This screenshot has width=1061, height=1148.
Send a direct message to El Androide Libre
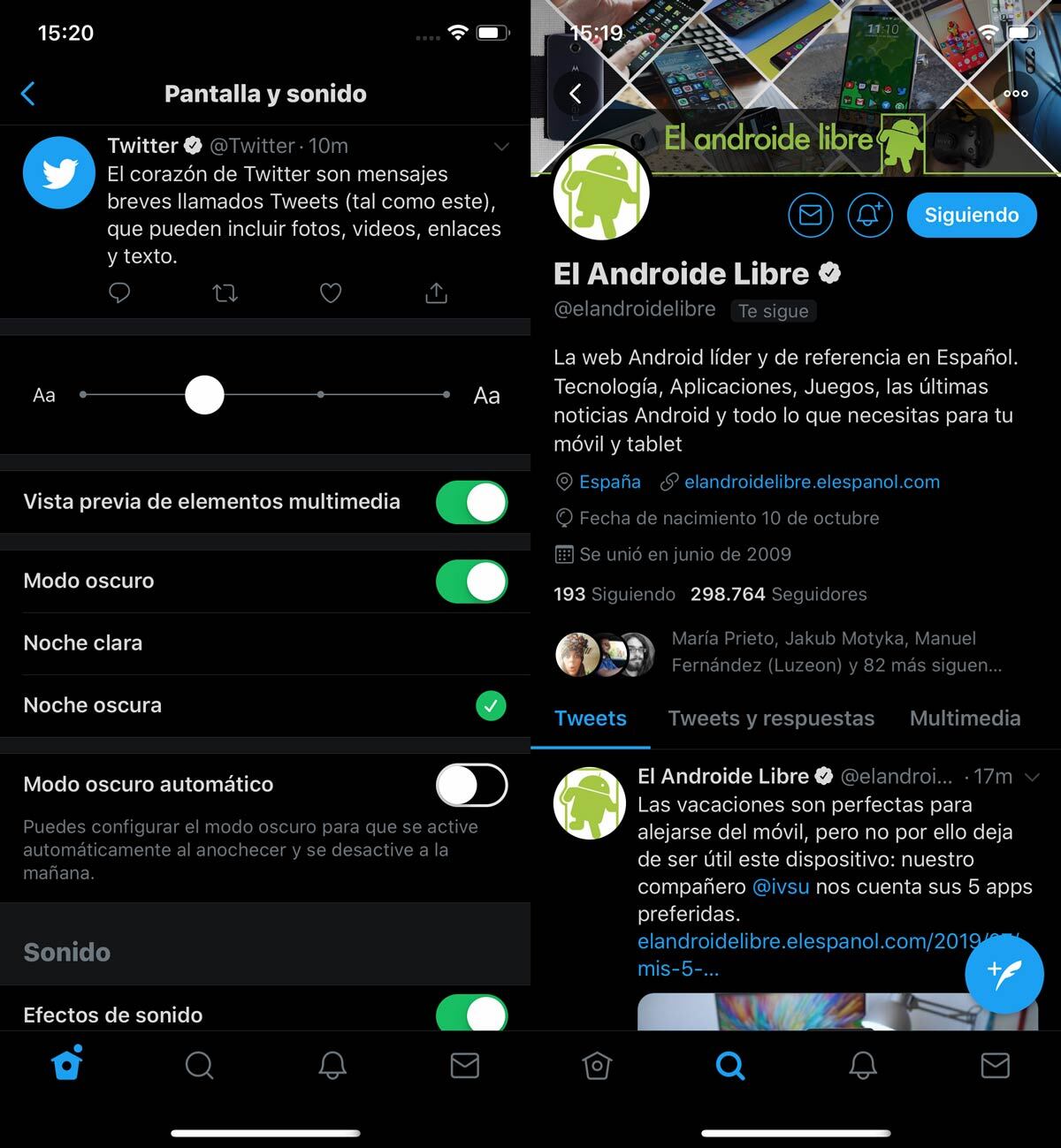810,215
